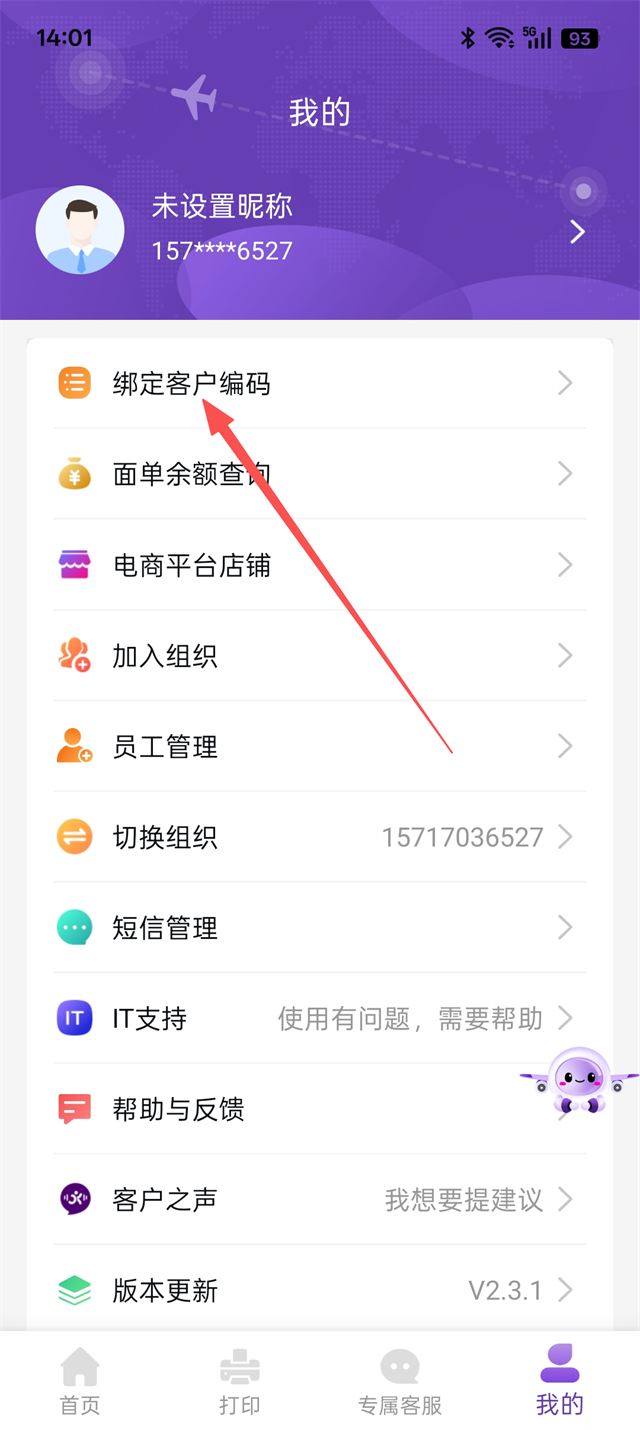Tap the profile avatar picture
Image resolution: width=640 pixels, height=1430 pixels.
pos(80,230)
